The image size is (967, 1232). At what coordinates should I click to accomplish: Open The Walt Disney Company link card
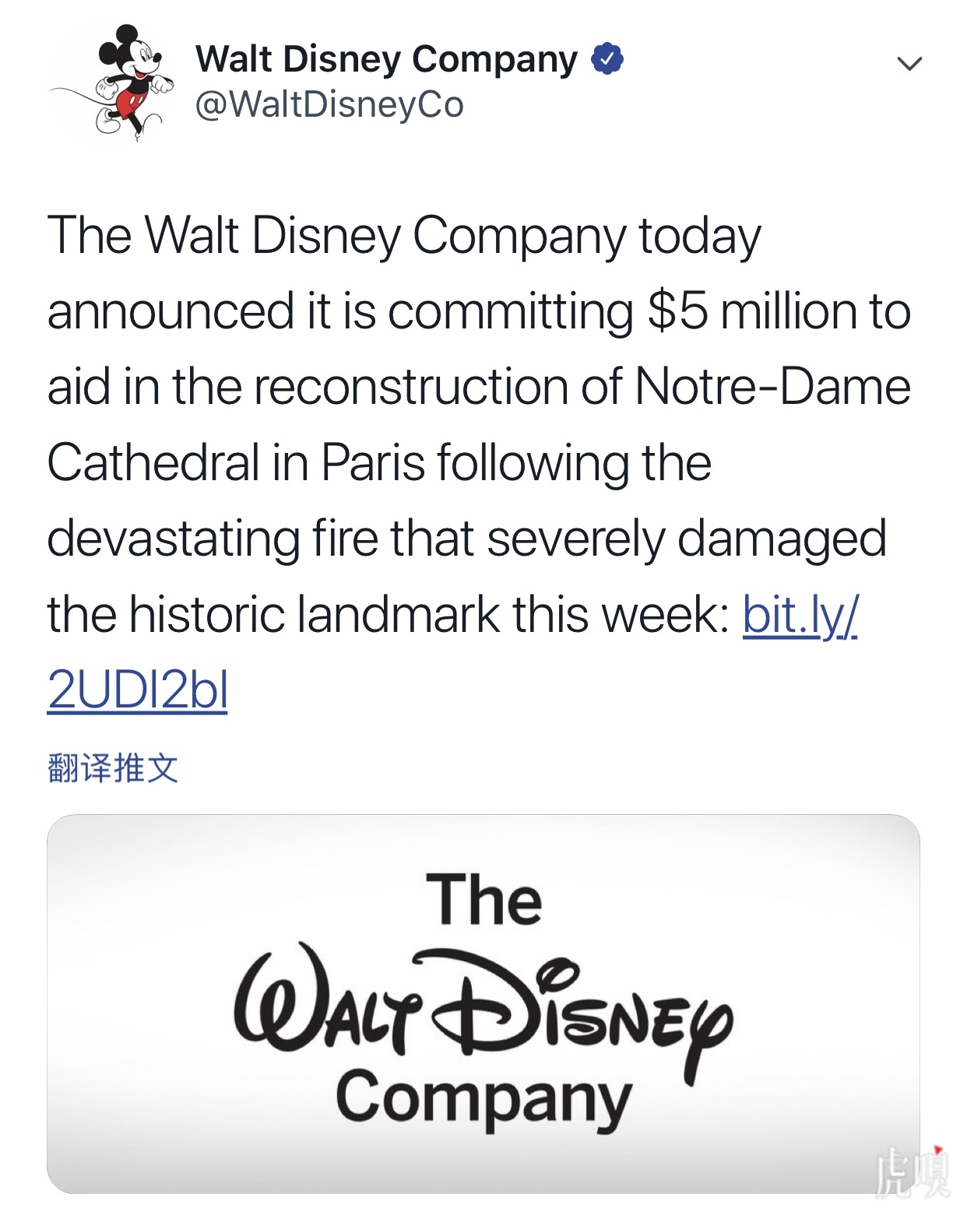pos(483,1003)
